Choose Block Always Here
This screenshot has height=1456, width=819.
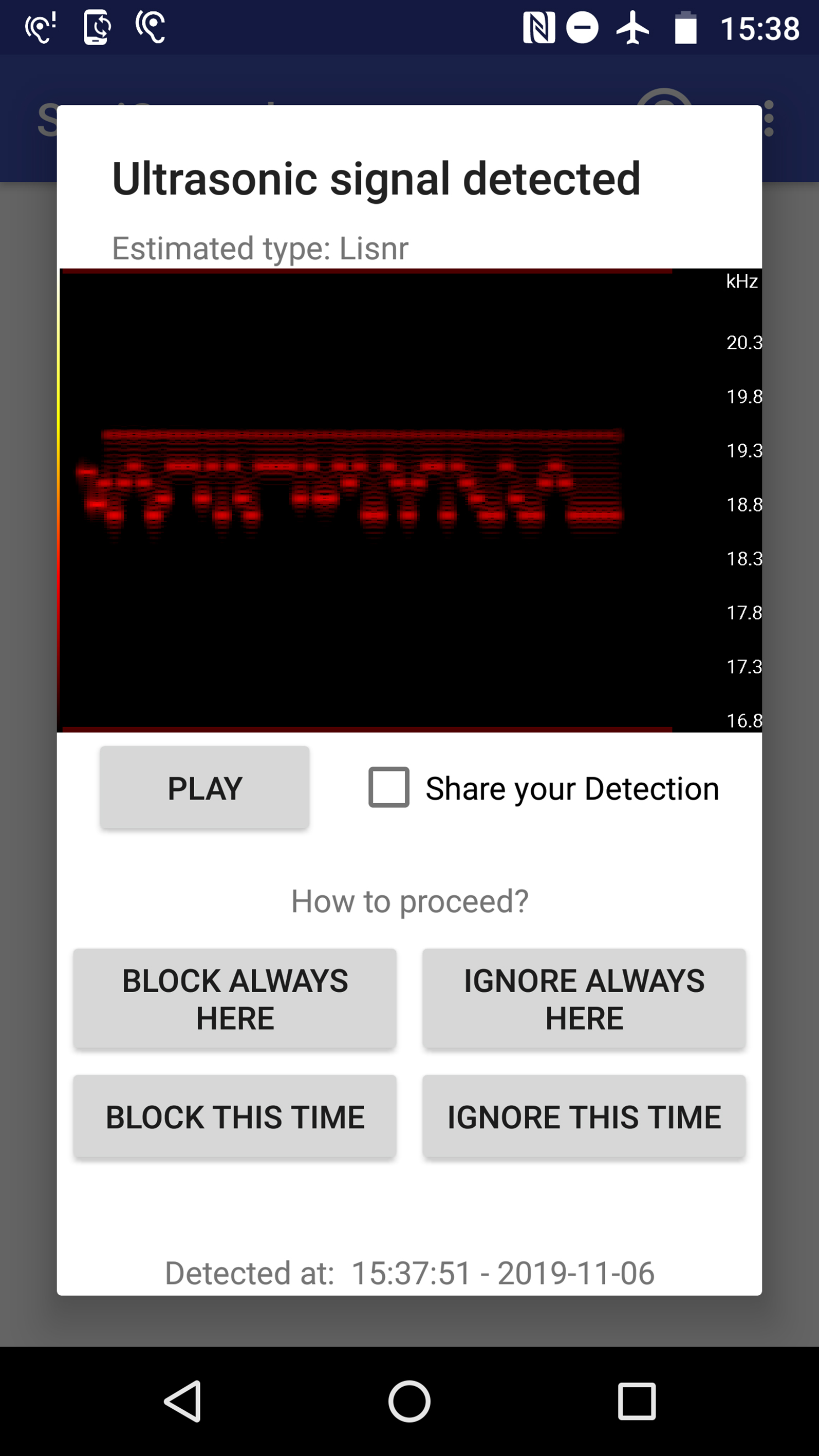pos(235,999)
